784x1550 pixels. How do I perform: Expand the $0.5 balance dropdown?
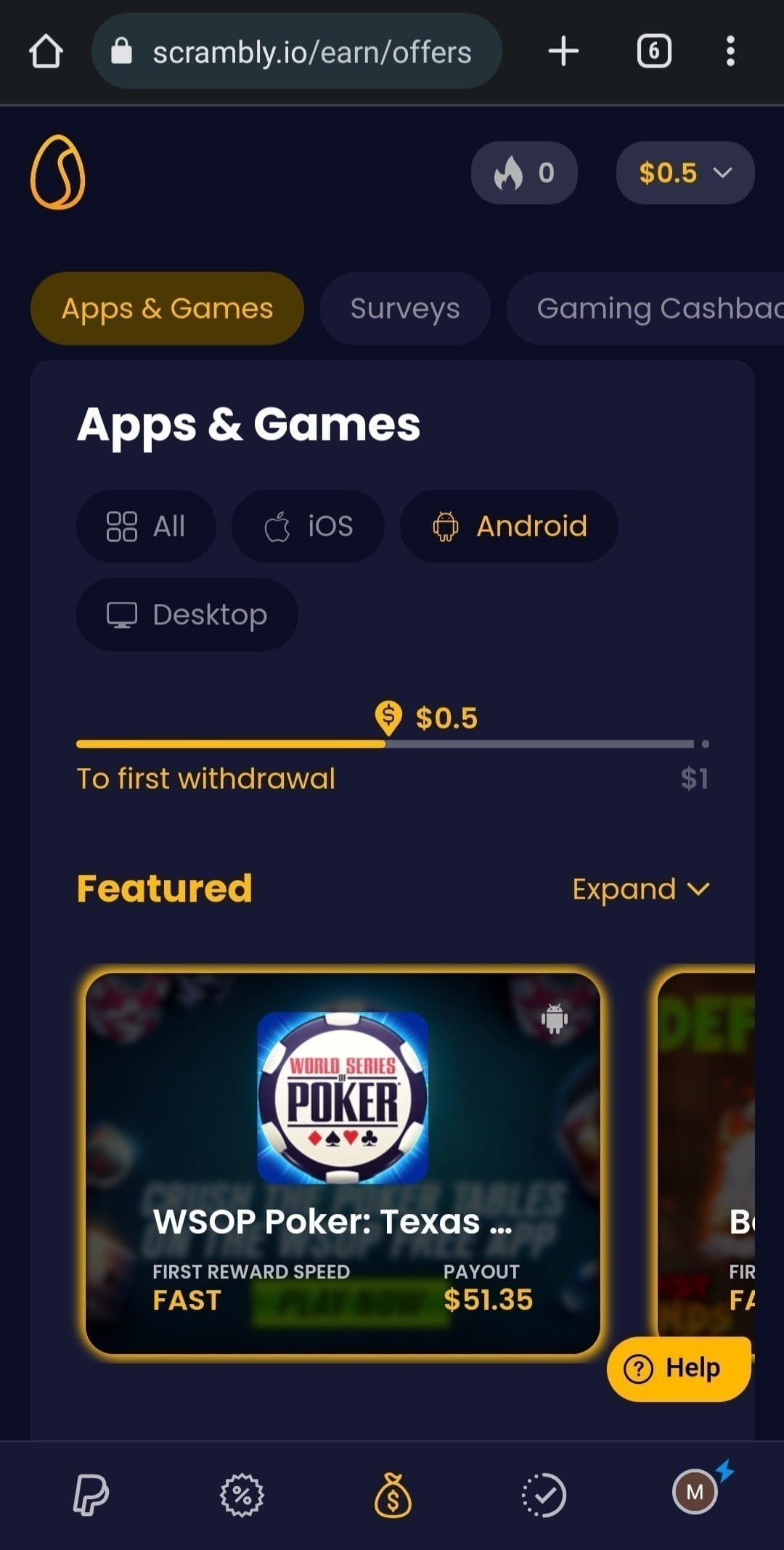click(x=685, y=173)
